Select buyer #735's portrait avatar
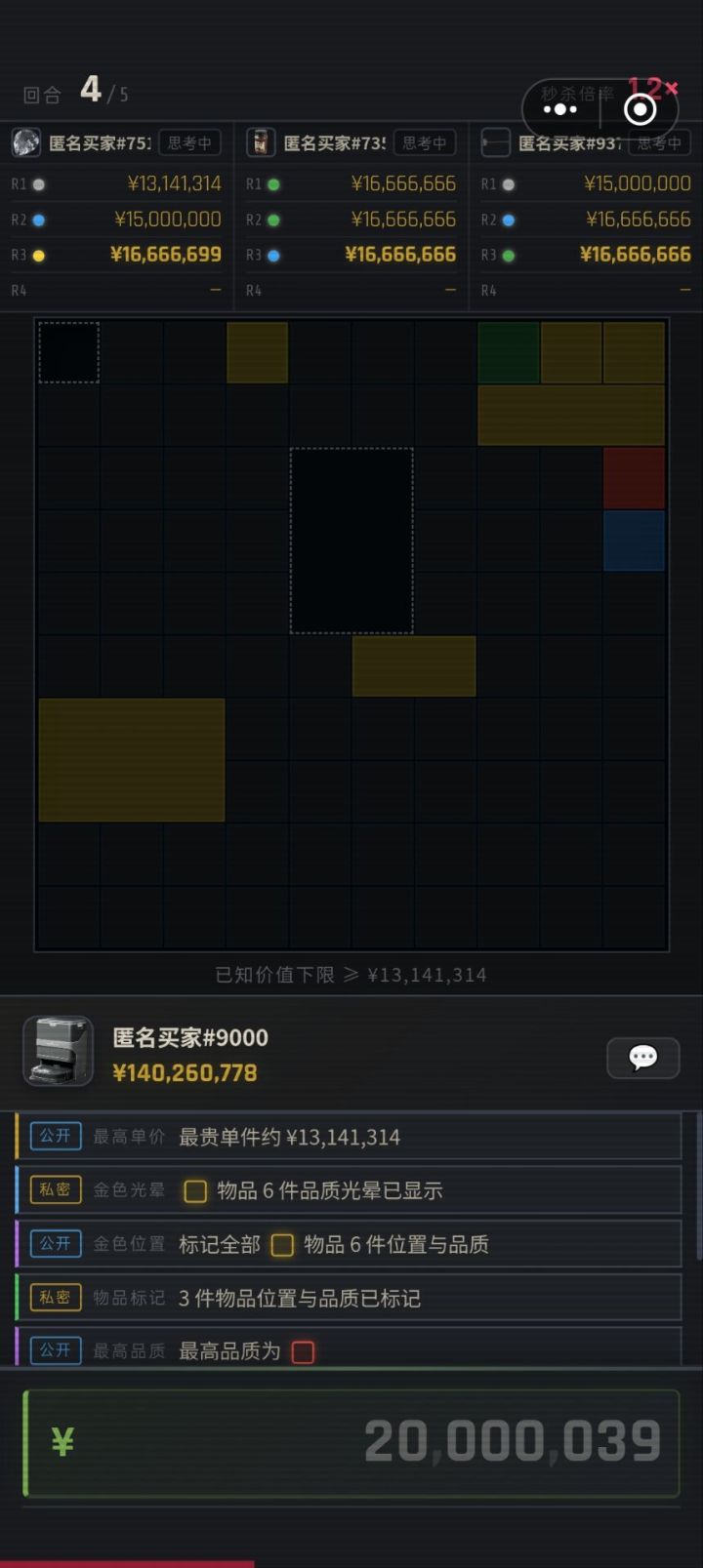Screen dimensions: 703x1568 point(261,142)
